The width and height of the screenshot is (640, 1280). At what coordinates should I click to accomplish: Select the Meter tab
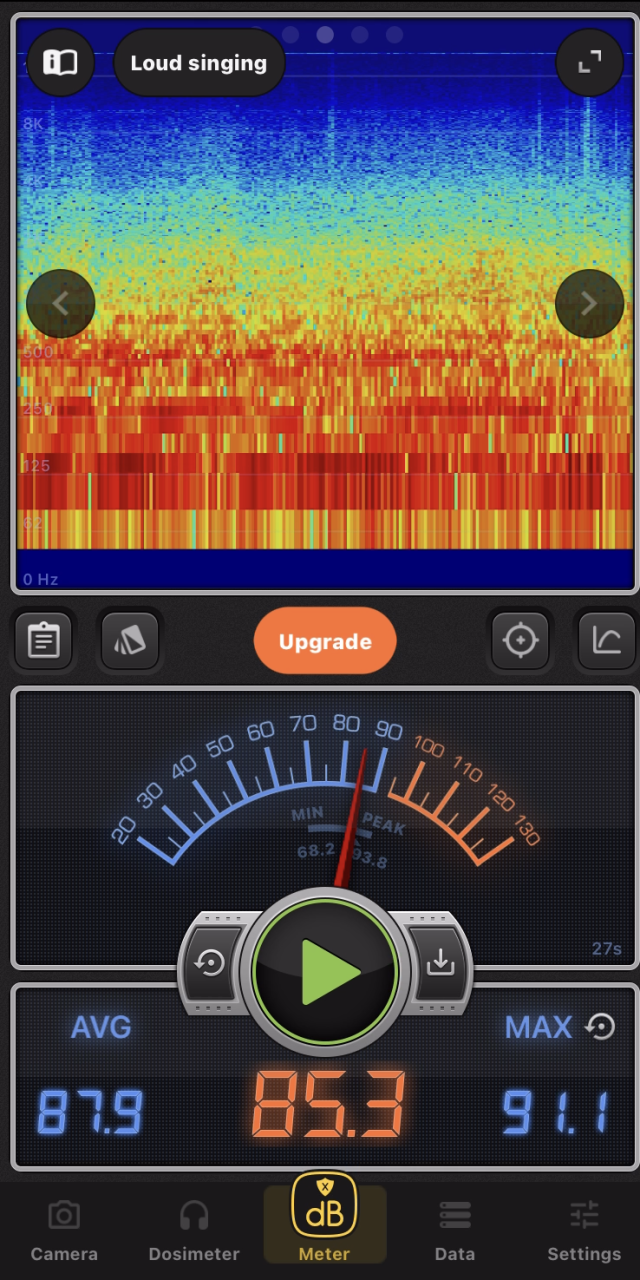[x=325, y=1225]
